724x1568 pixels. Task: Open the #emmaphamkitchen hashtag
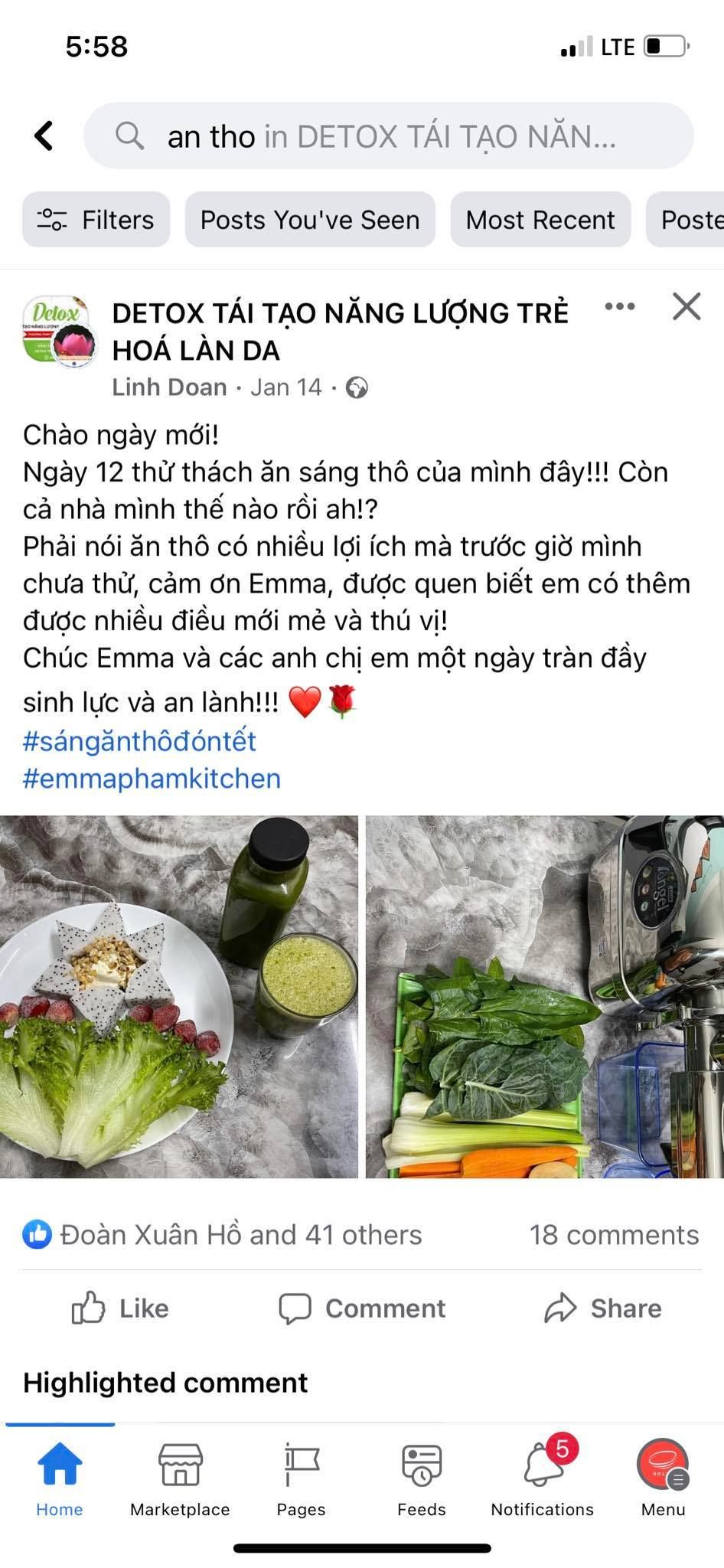(152, 779)
